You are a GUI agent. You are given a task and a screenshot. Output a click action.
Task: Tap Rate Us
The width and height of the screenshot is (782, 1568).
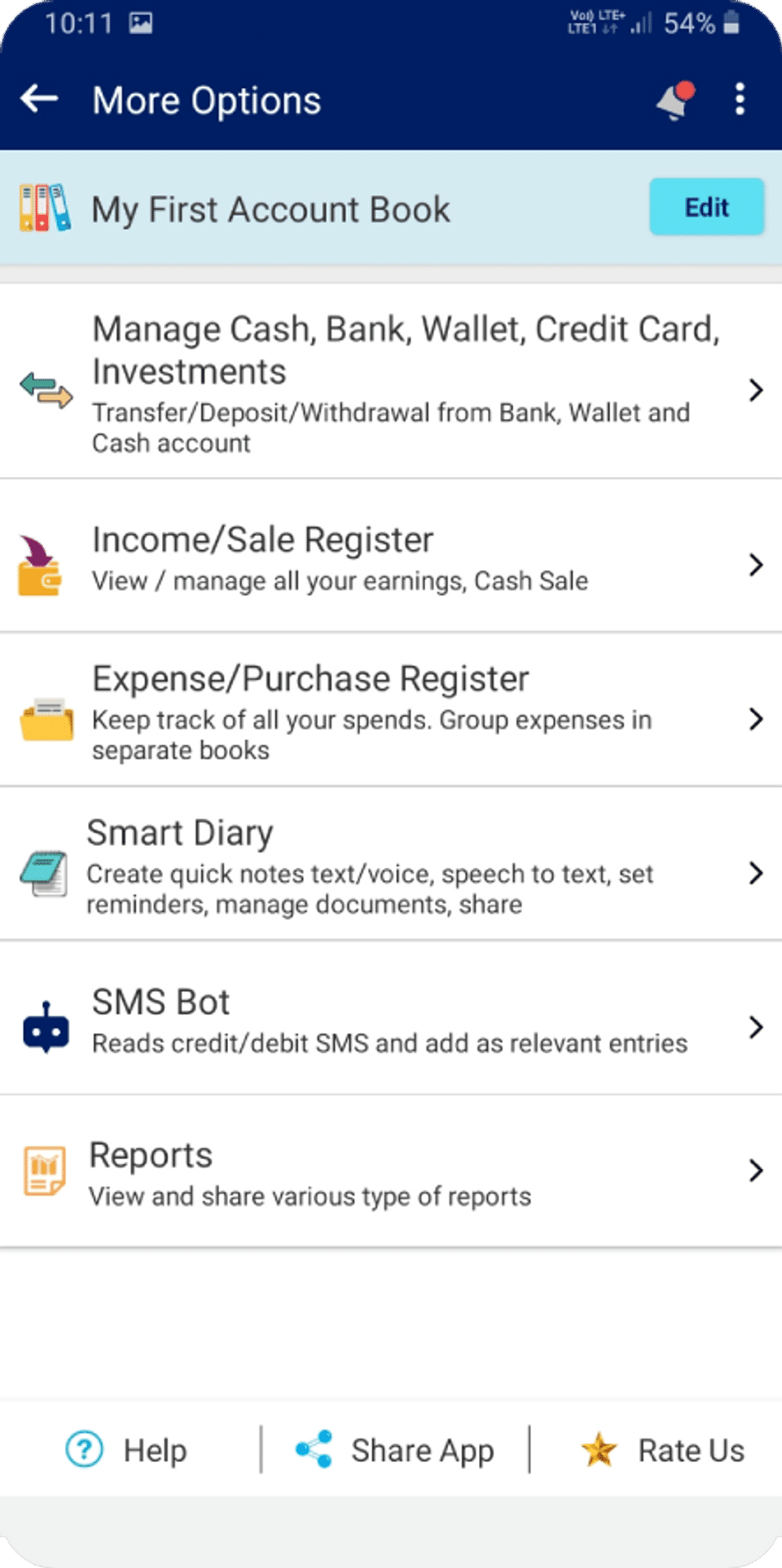pyautogui.click(x=663, y=1451)
